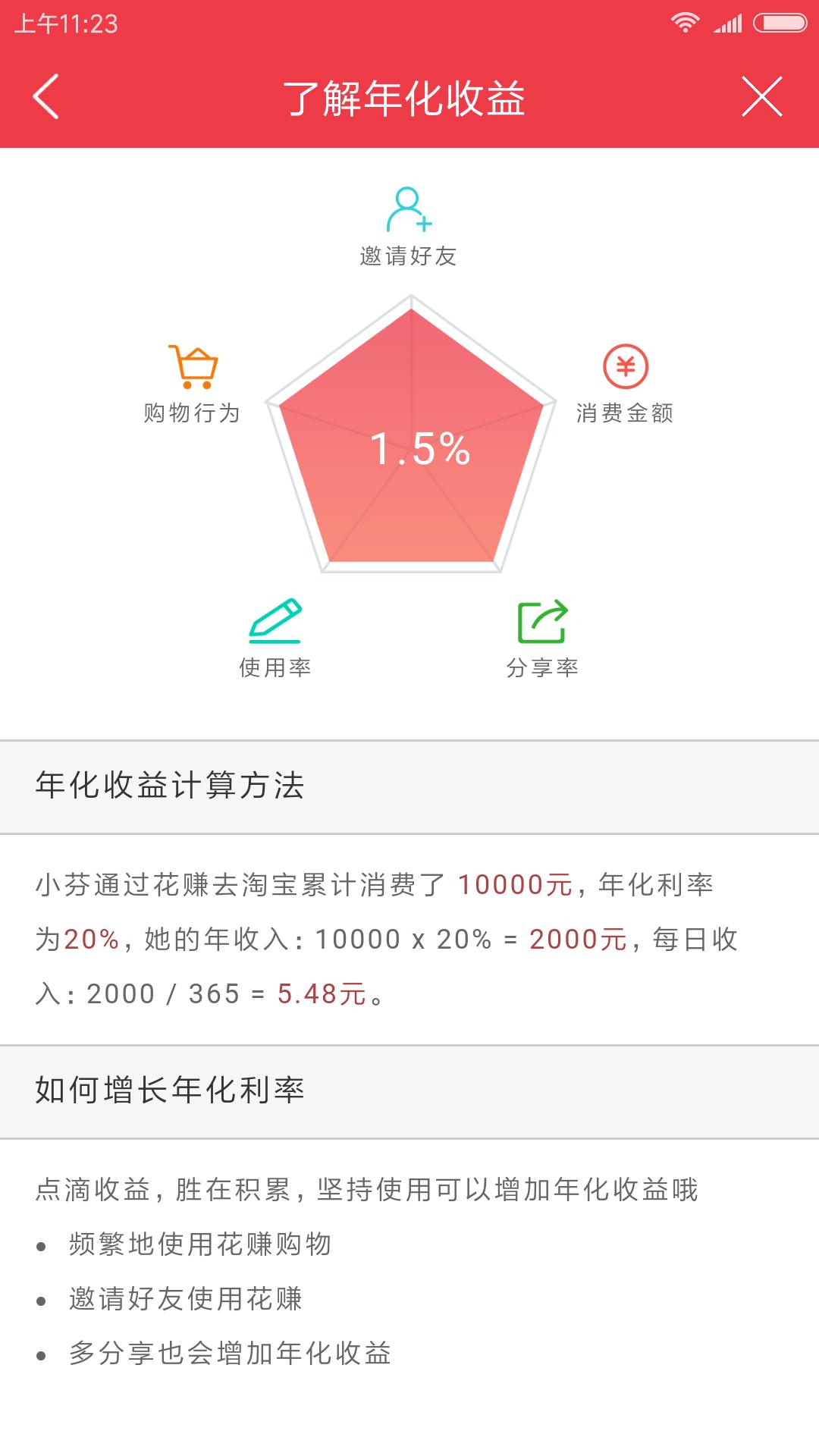Tap the 邀请好友 invite friend icon

point(409,211)
